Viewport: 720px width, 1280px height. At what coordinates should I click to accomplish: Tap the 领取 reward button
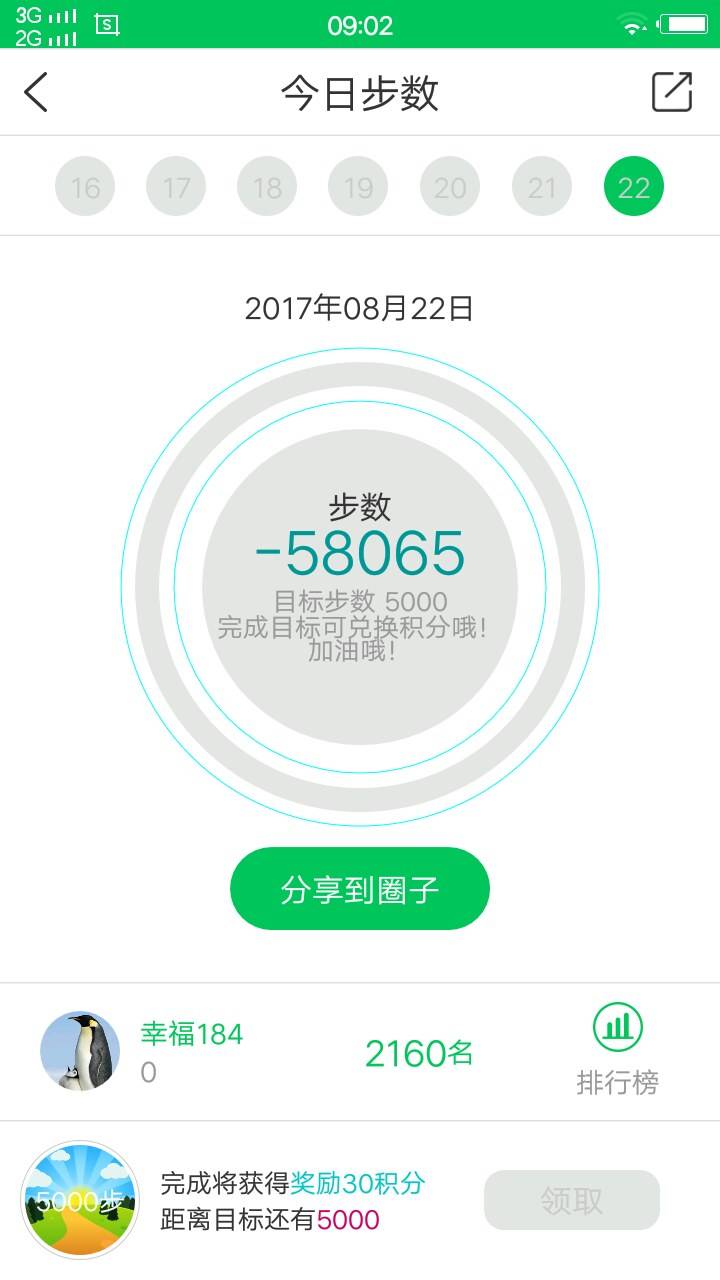point(572,1200)
